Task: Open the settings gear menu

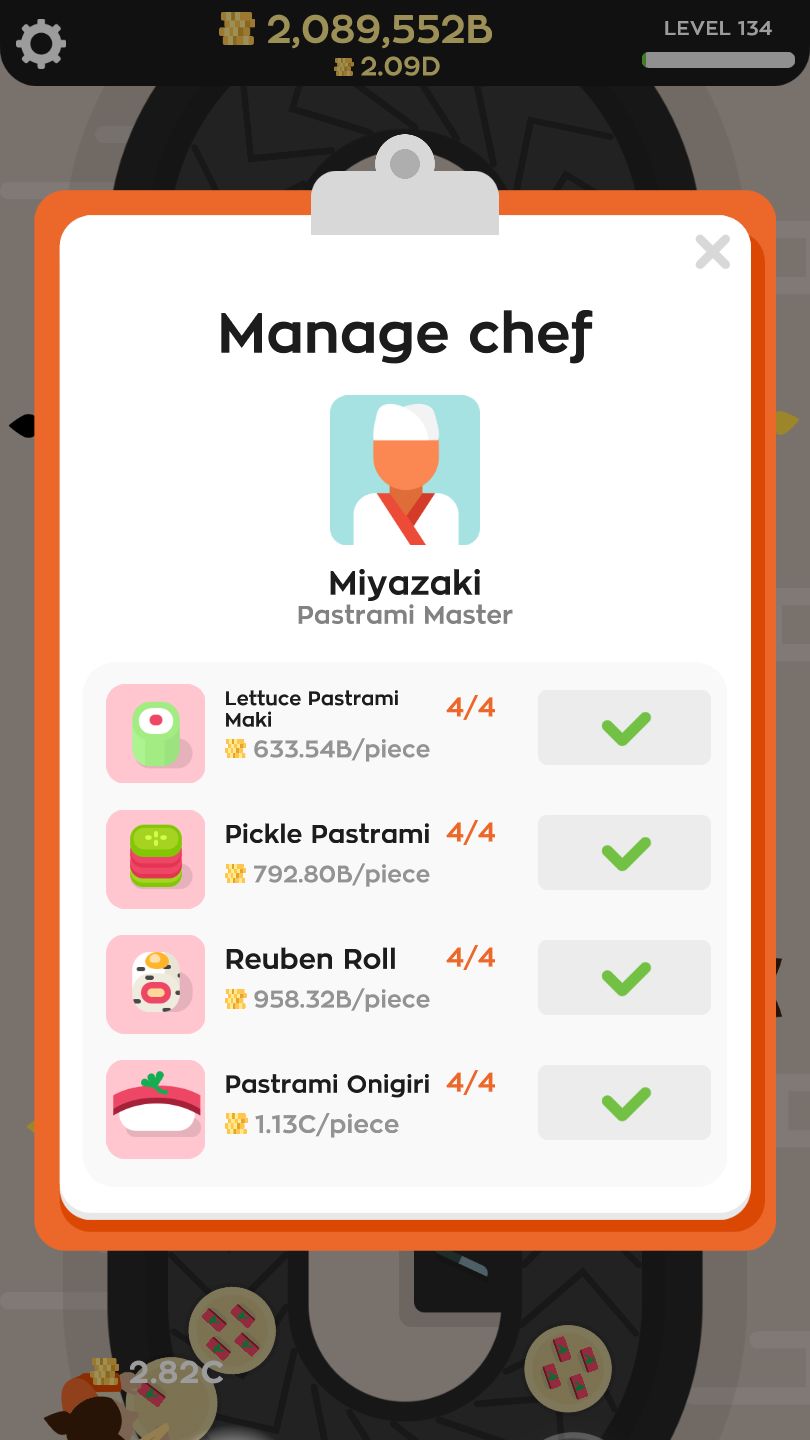Action: [x=40, y=42]
